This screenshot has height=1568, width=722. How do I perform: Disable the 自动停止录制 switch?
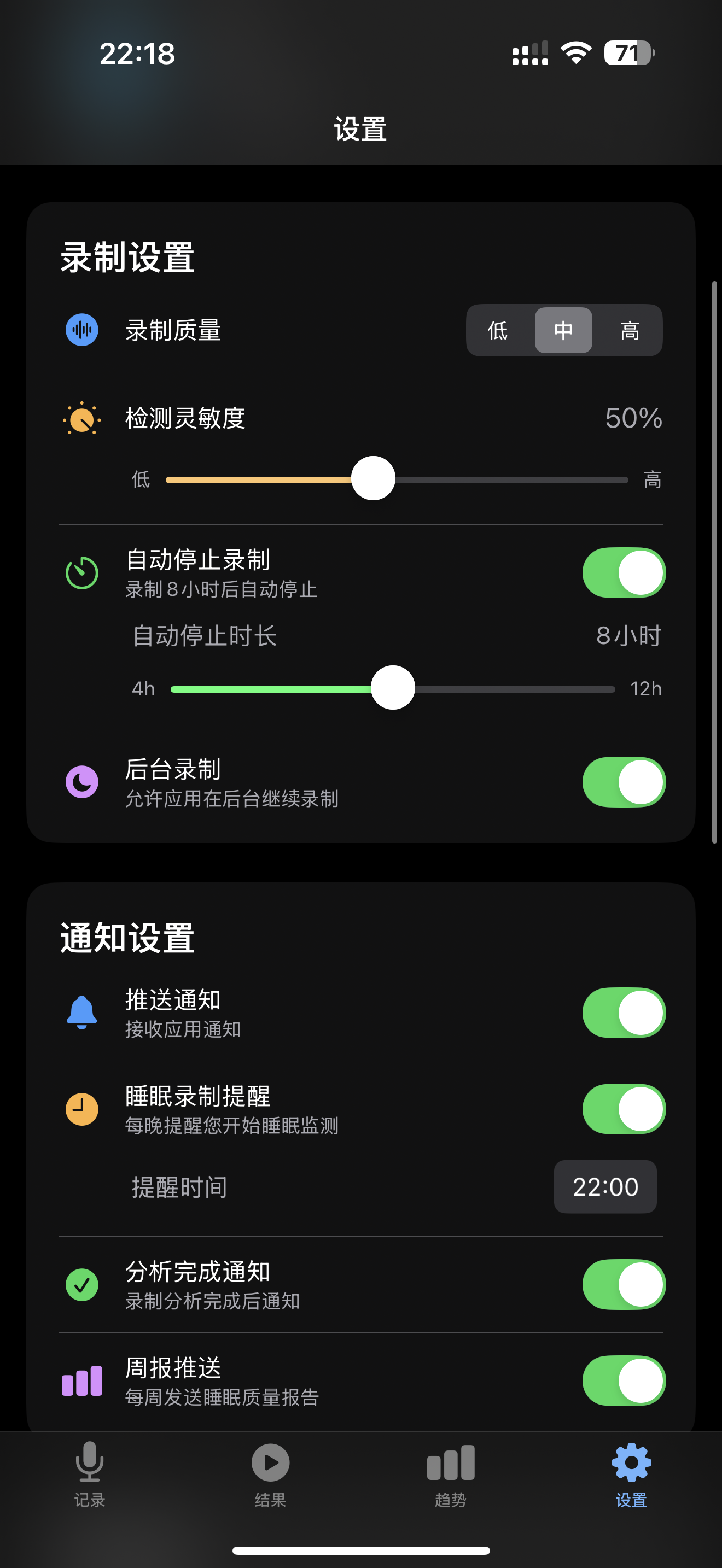coord(624,573)
